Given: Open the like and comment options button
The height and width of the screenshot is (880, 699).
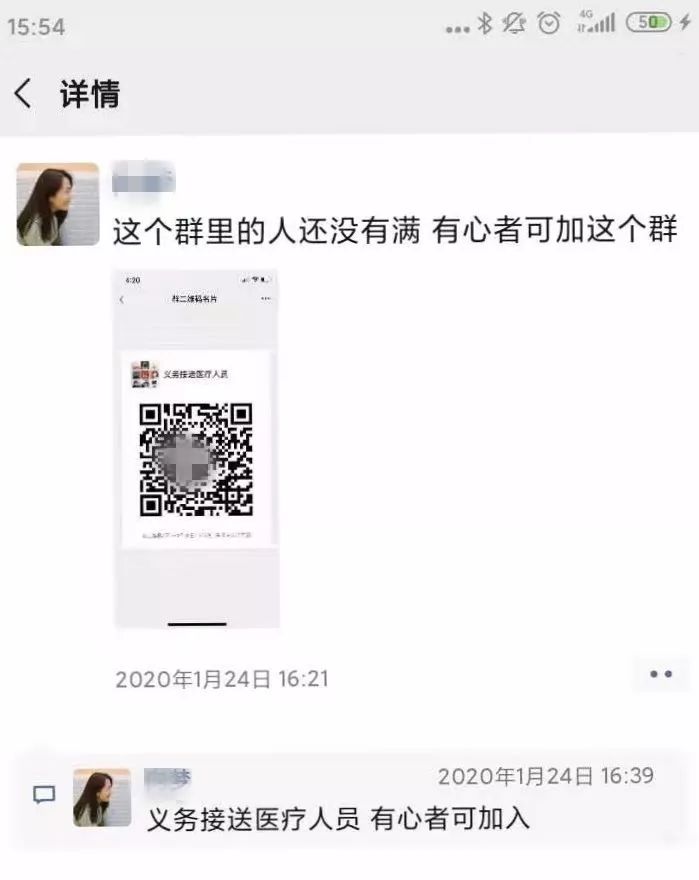Looking at the screenshot, I should (660, 675).
